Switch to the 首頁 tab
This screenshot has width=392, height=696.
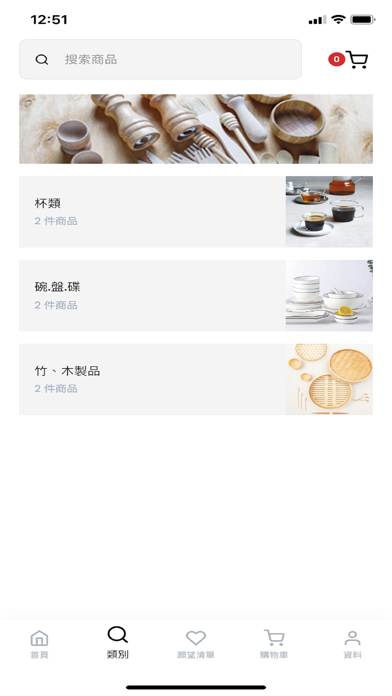(x=40, y=644)
